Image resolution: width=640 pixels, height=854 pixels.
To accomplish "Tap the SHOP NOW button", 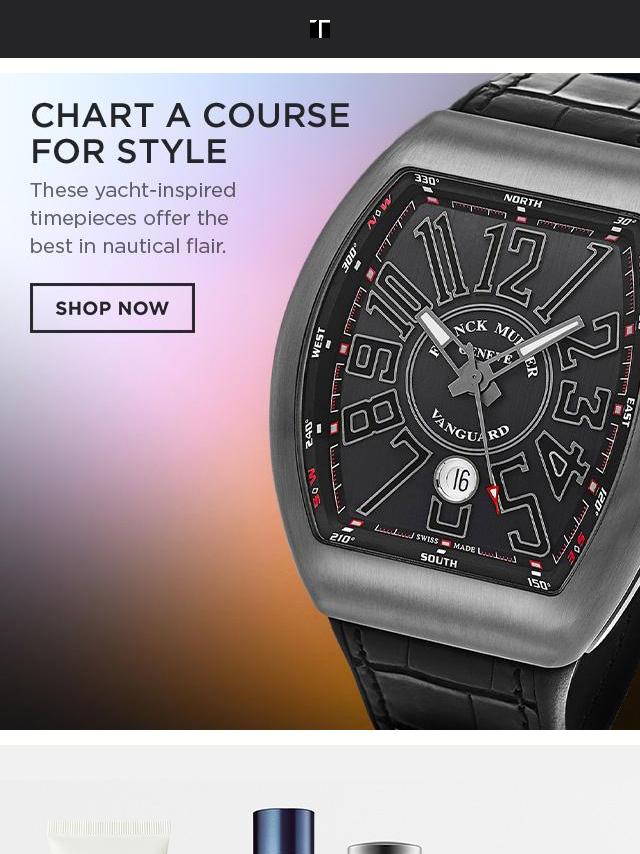I will [112, 308].
